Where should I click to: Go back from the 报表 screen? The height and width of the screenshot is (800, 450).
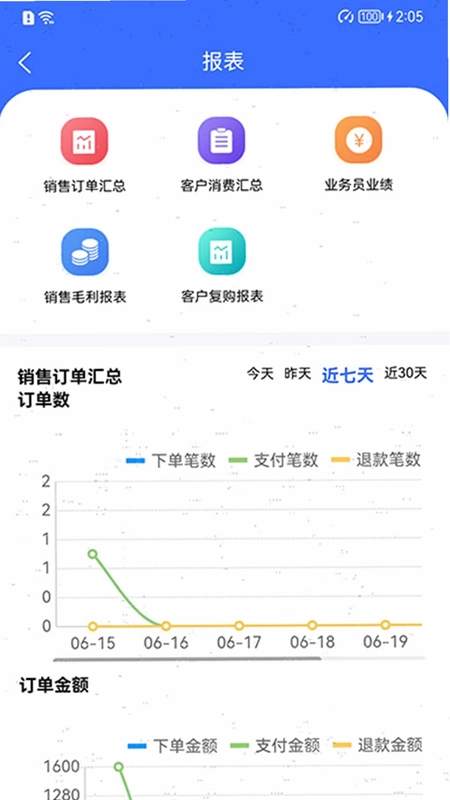click(x=24, y=63)
